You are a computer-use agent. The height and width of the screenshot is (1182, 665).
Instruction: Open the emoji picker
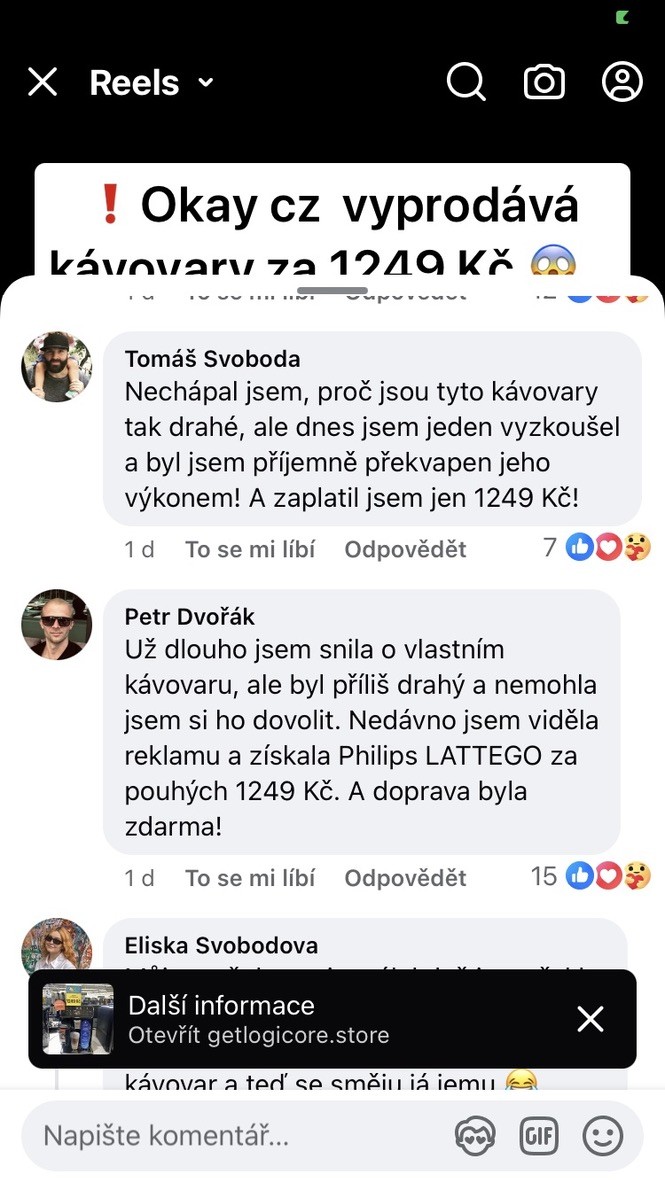coord(603,1135)
